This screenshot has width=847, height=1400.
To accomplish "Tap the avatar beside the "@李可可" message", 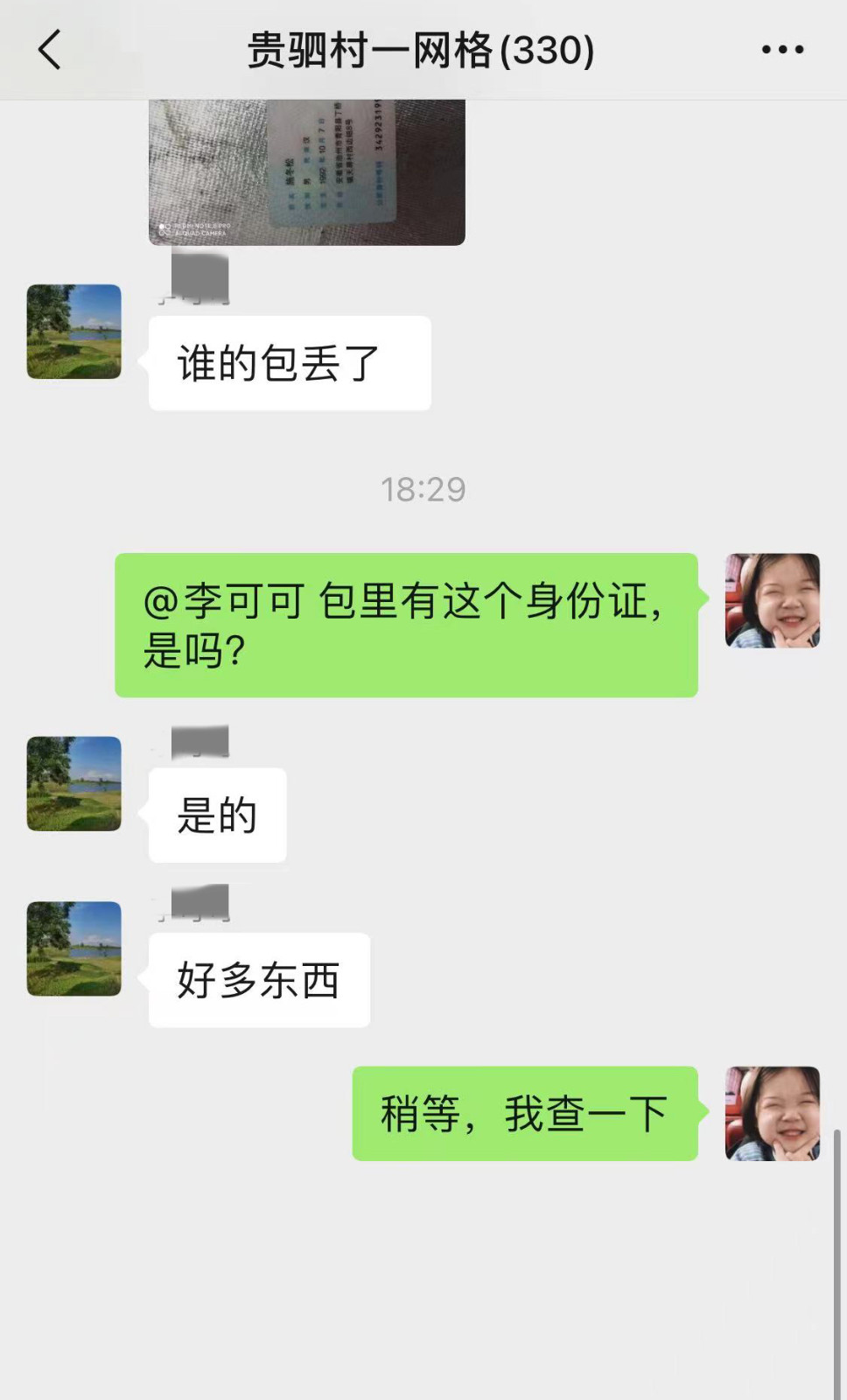I will point(772,600).
